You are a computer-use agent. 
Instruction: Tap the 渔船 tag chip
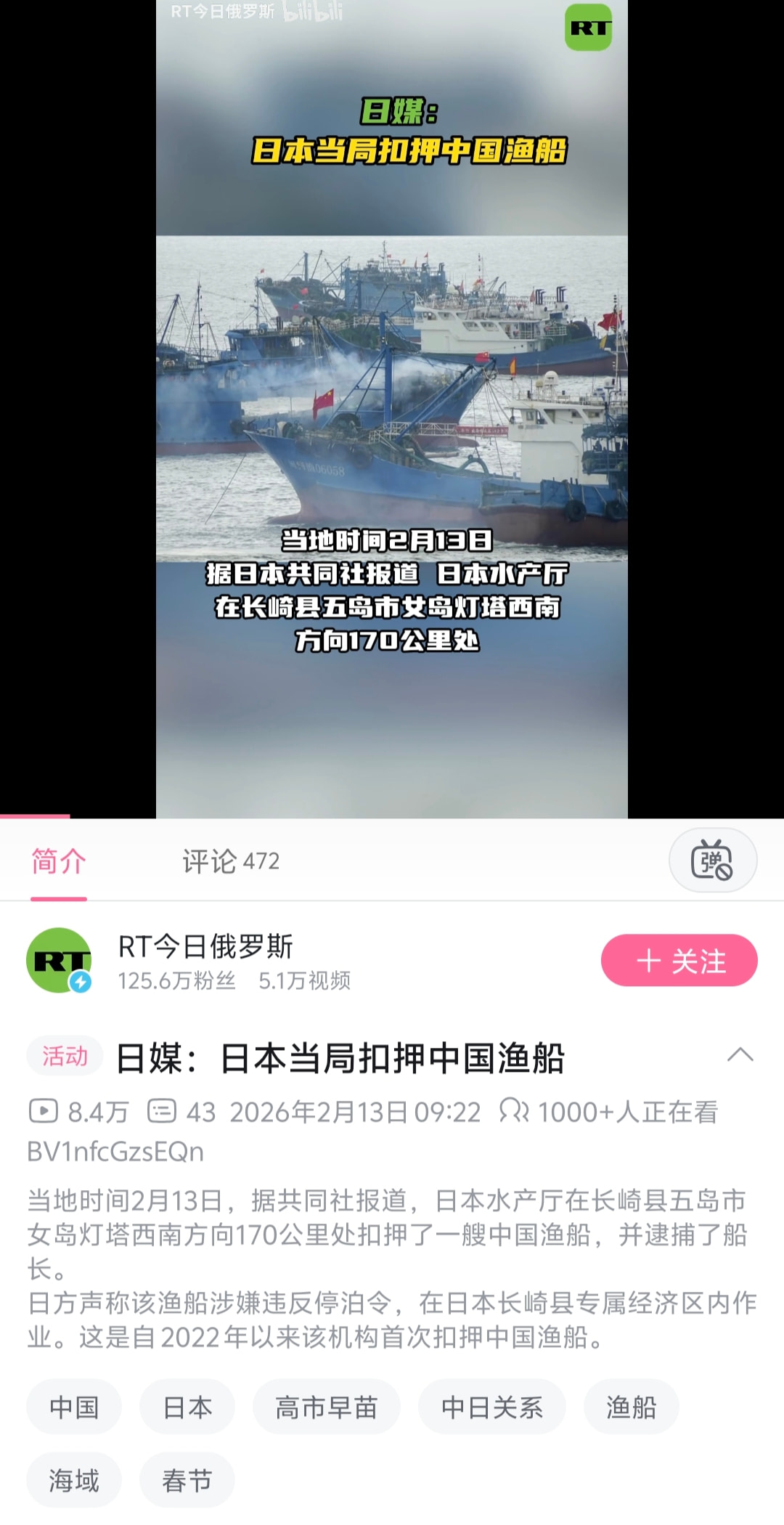coord(631,1407)
